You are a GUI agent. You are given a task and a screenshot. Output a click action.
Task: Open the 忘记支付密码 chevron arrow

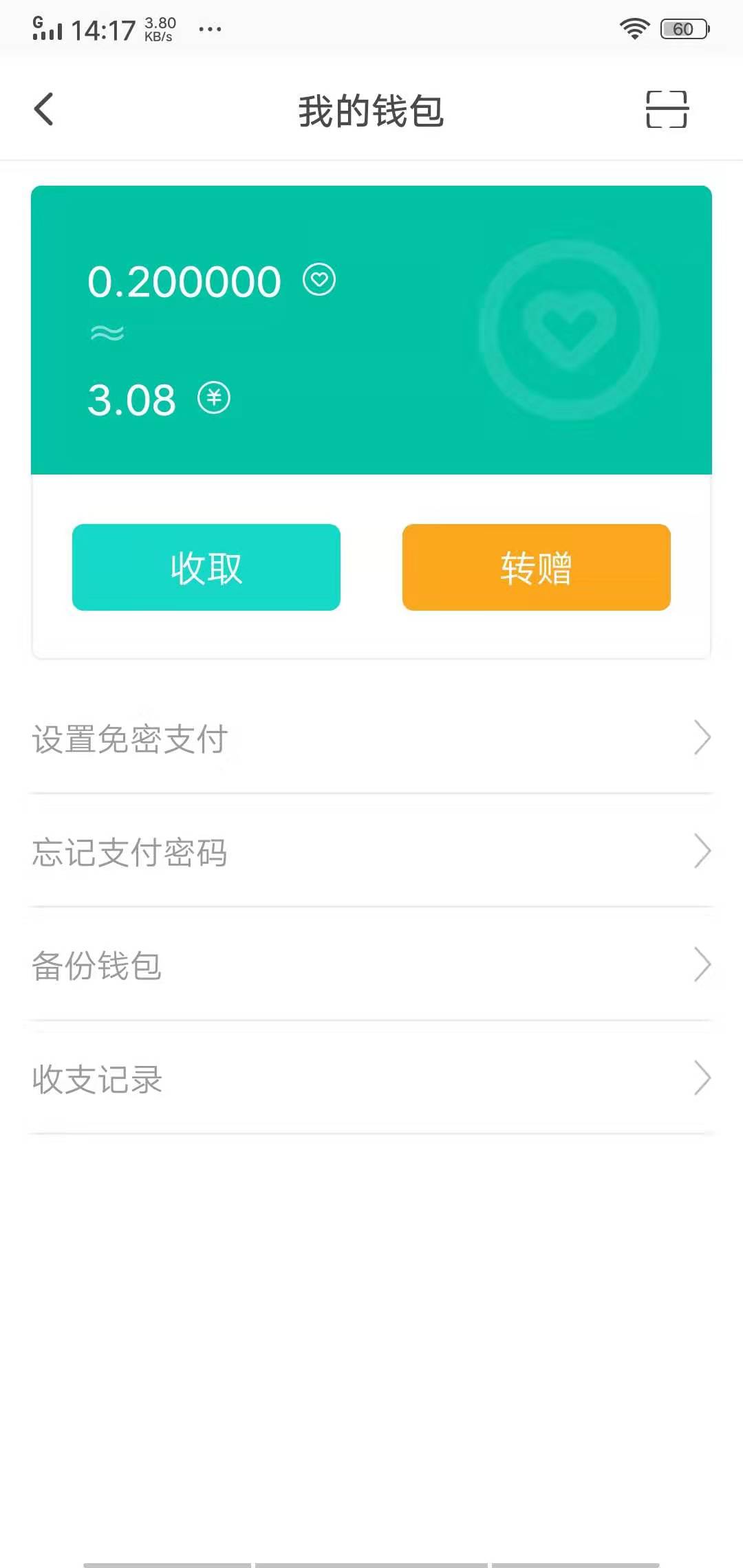click(x=701, y=851)
